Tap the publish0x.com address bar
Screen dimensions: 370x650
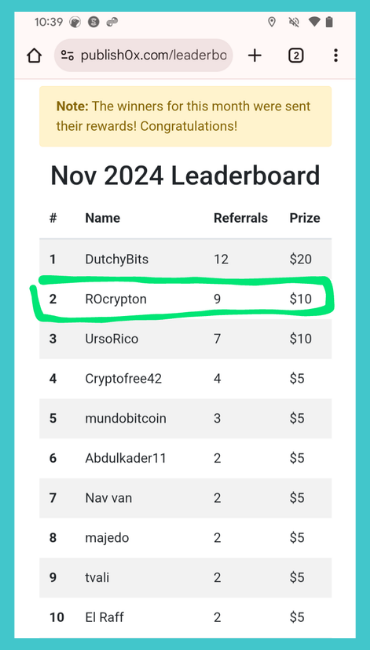pyautogui.click(x=143, y=55)
